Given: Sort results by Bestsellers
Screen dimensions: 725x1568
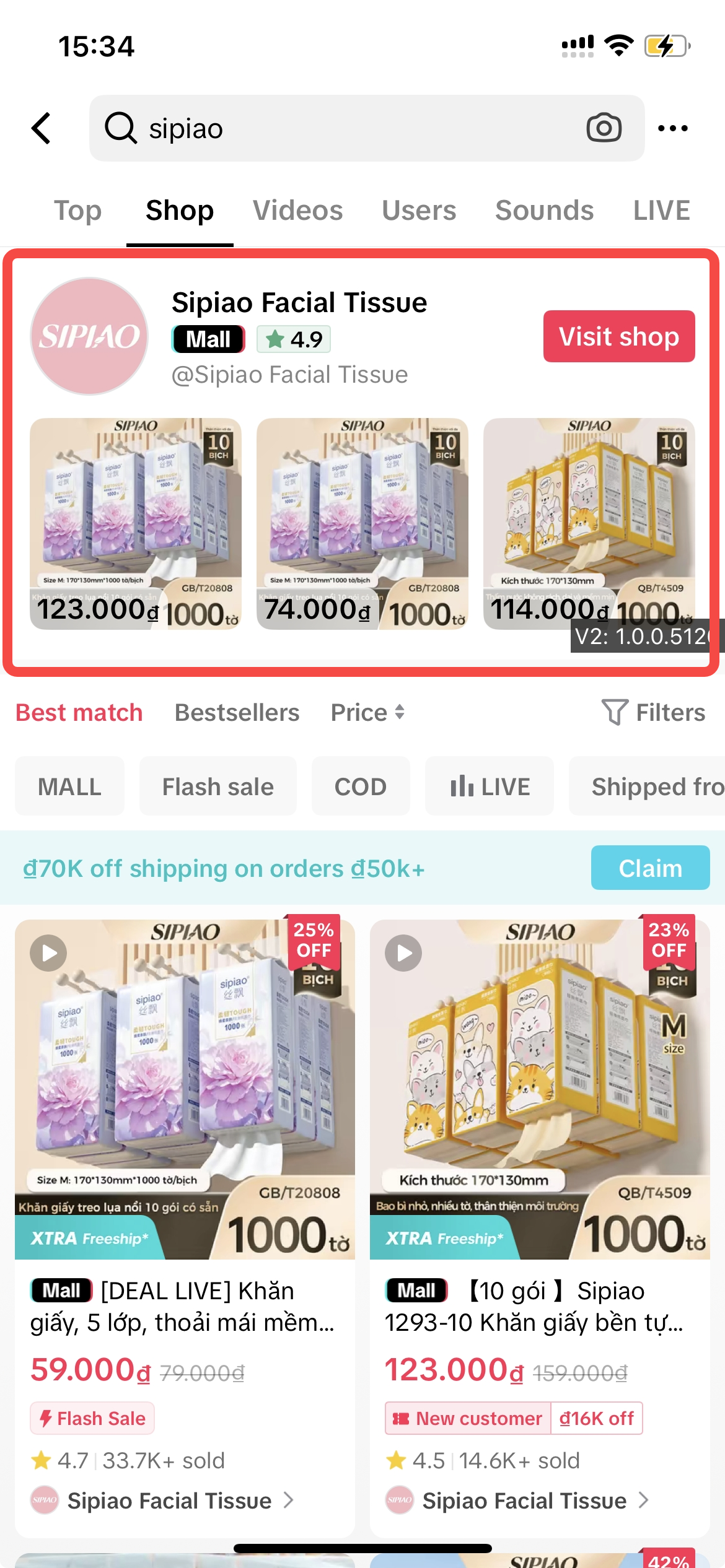Looking at the screenshot, I should click(237, 713).
